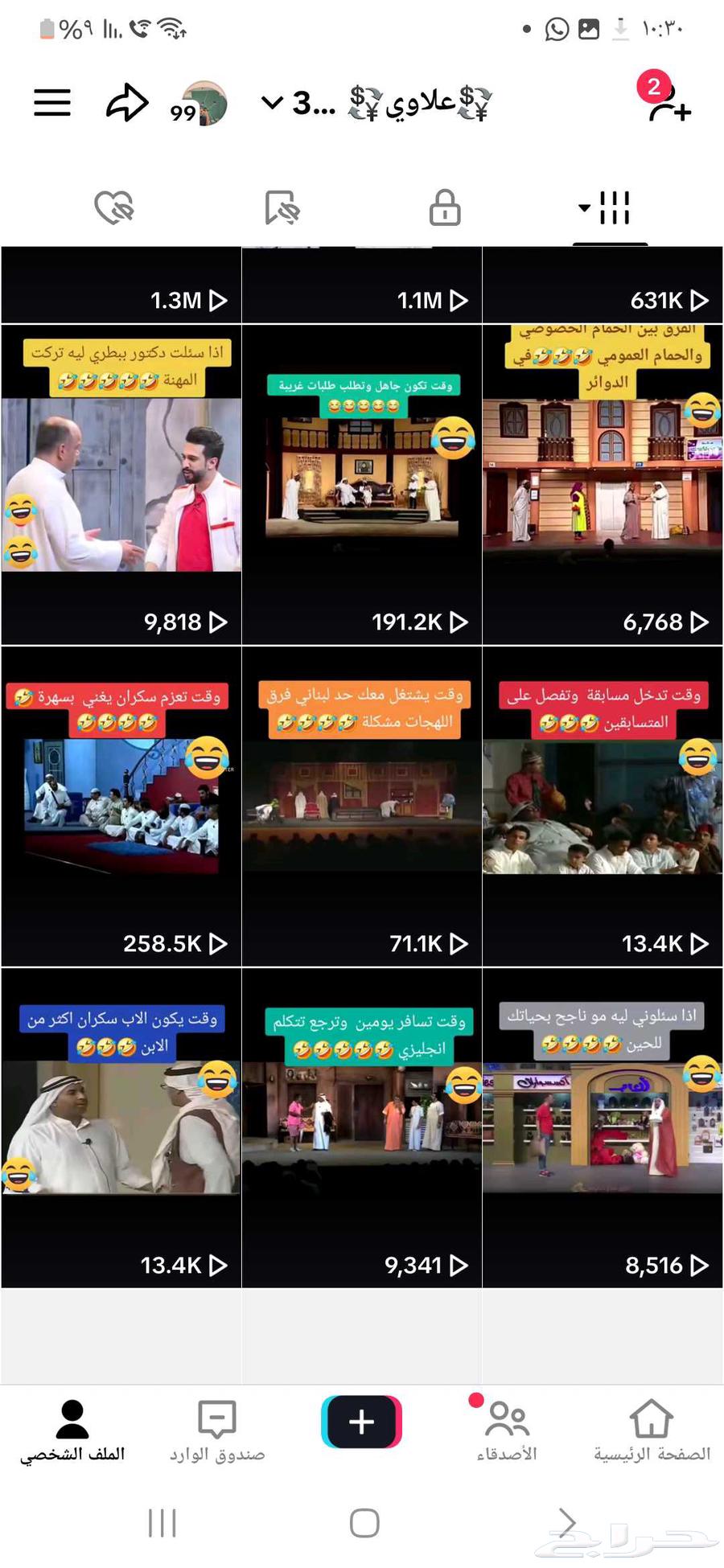Viewport: 724px width, 1568px height.
Task: Tap the Android recent apps button
Action: (x=162, y=1522)
